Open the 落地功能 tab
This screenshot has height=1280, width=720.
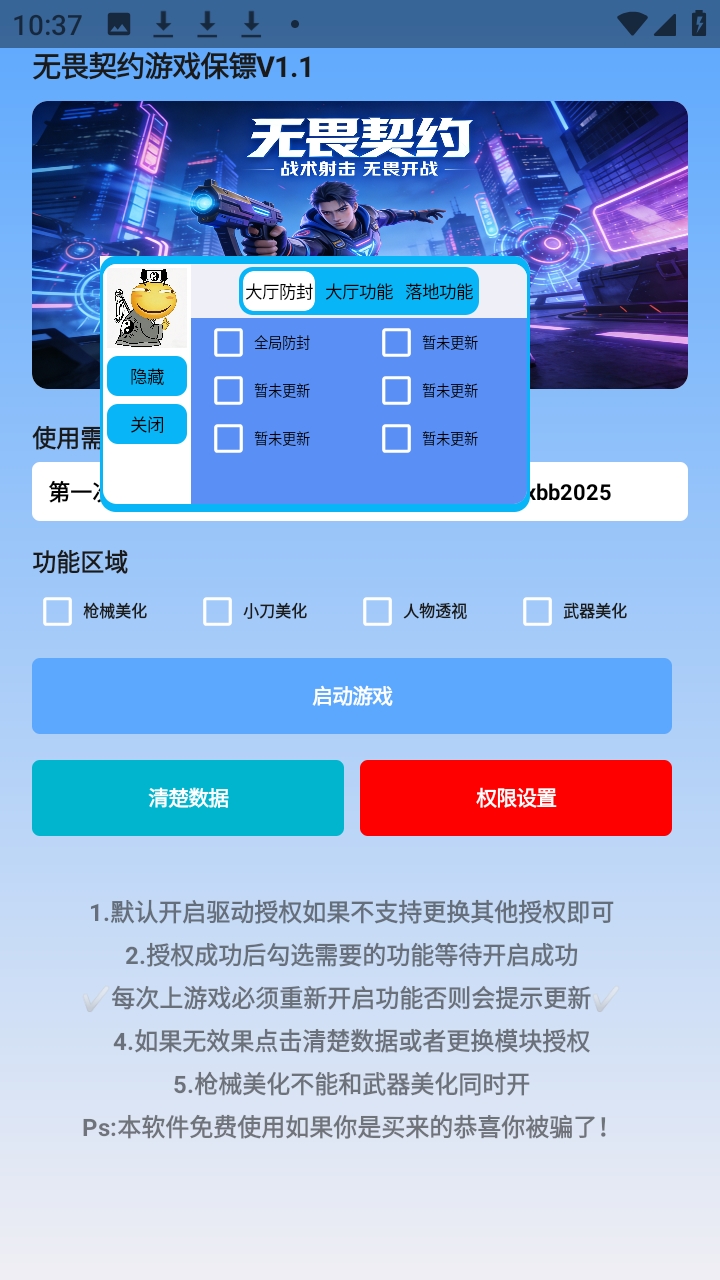(x=440, y=291)
